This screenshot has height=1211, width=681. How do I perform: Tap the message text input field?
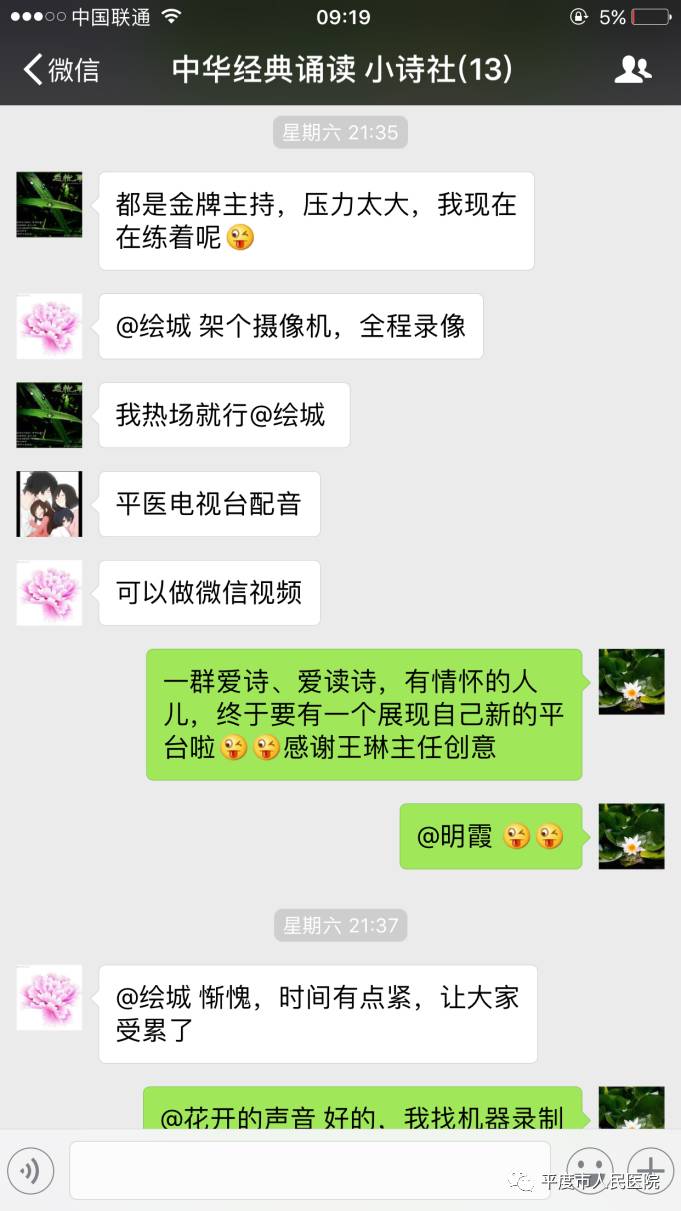(310, 1170)
